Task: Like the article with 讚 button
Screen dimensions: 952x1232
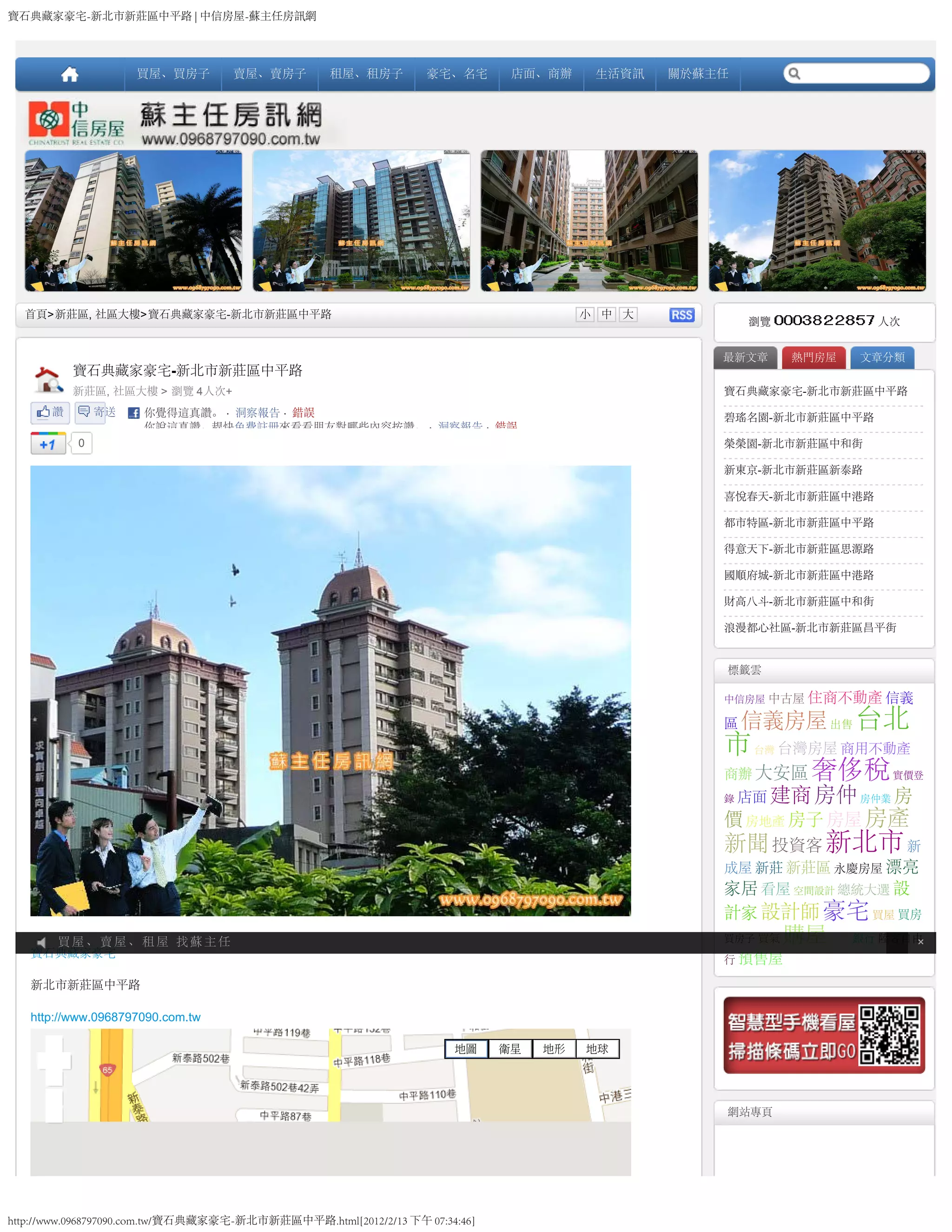Action: pyautogui.click(x=50, y=412)
